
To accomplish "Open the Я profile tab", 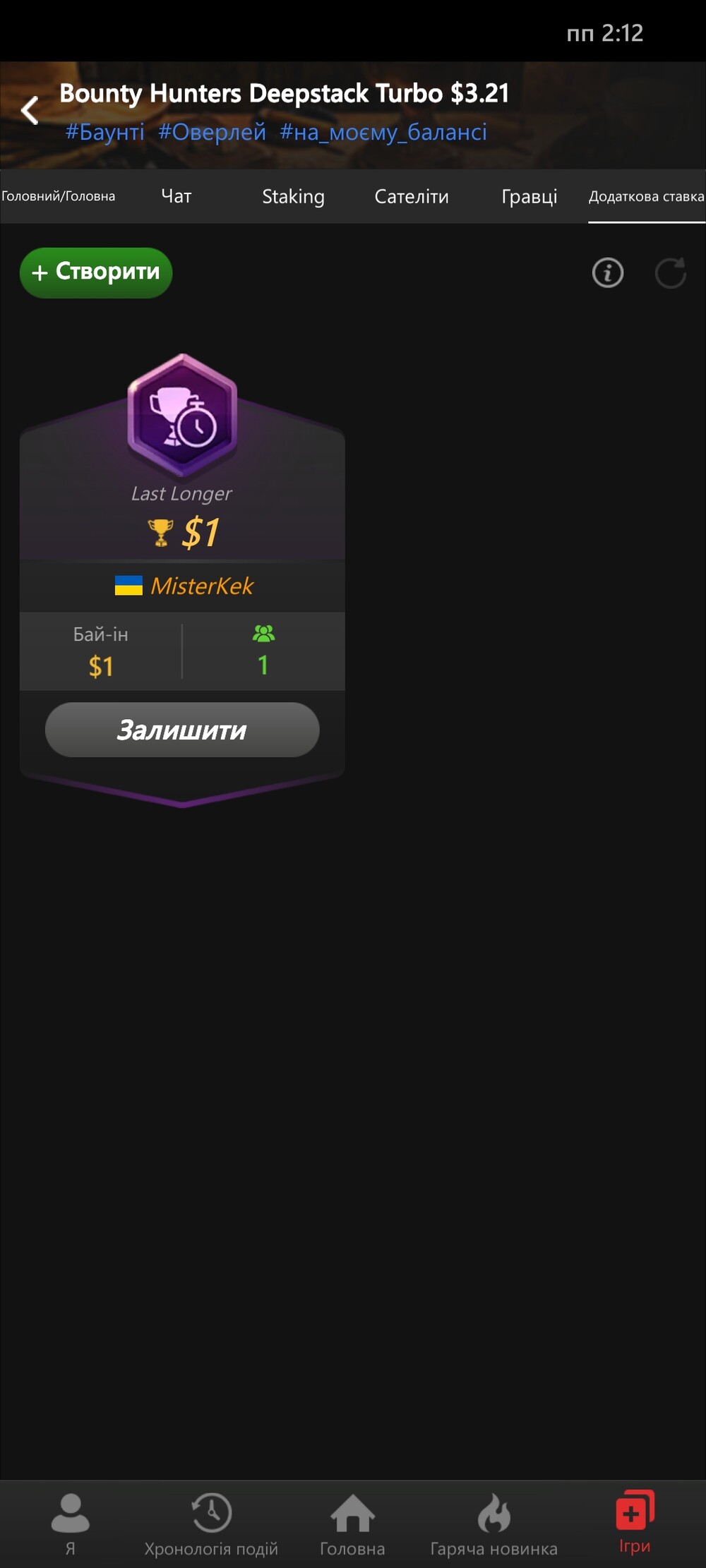I will [x=71, y=1524].
